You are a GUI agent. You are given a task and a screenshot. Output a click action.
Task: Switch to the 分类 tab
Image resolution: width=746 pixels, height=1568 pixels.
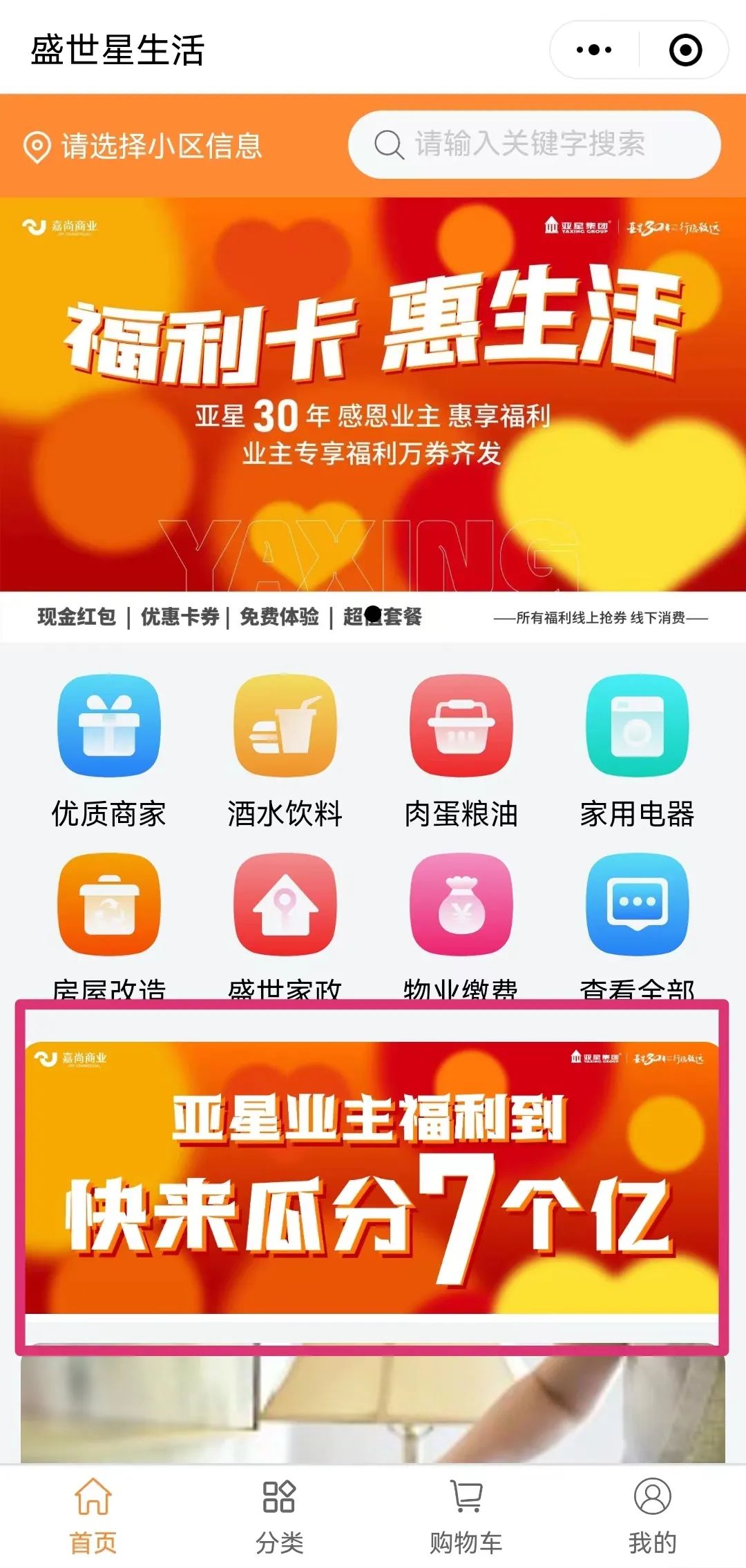point(279,1516)
